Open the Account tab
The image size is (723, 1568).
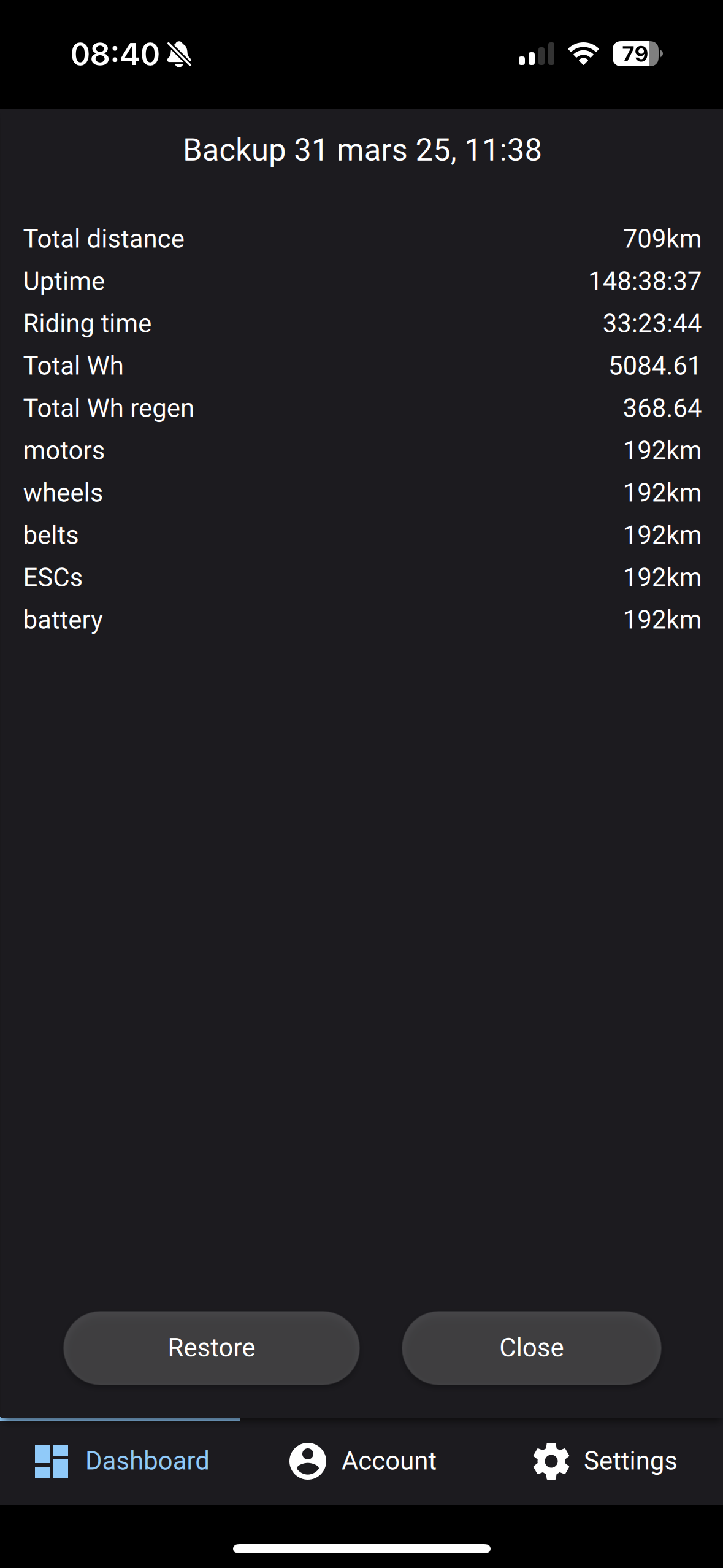pyautogui.click(x=362, y=1461)
